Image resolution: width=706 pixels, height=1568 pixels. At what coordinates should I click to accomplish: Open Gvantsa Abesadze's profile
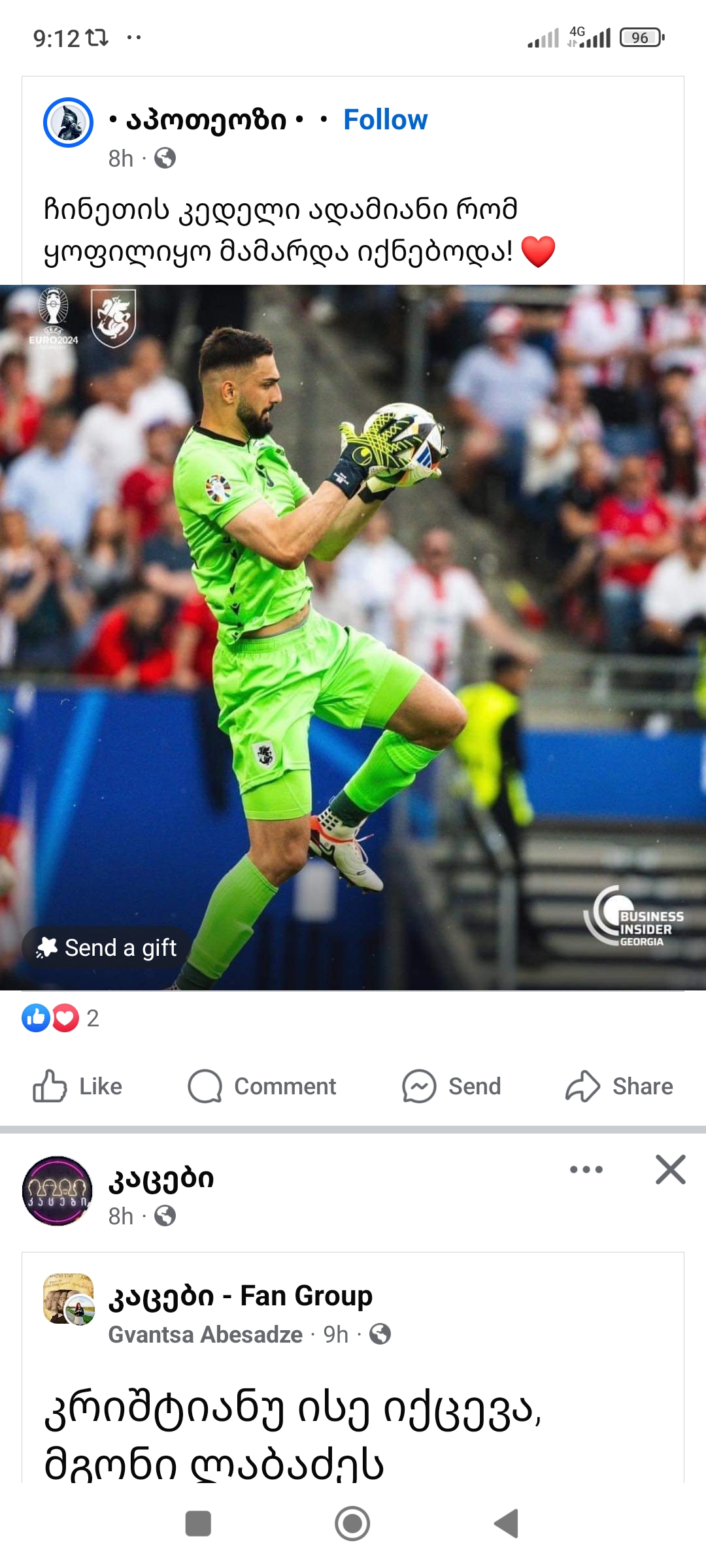[205, 1334]
